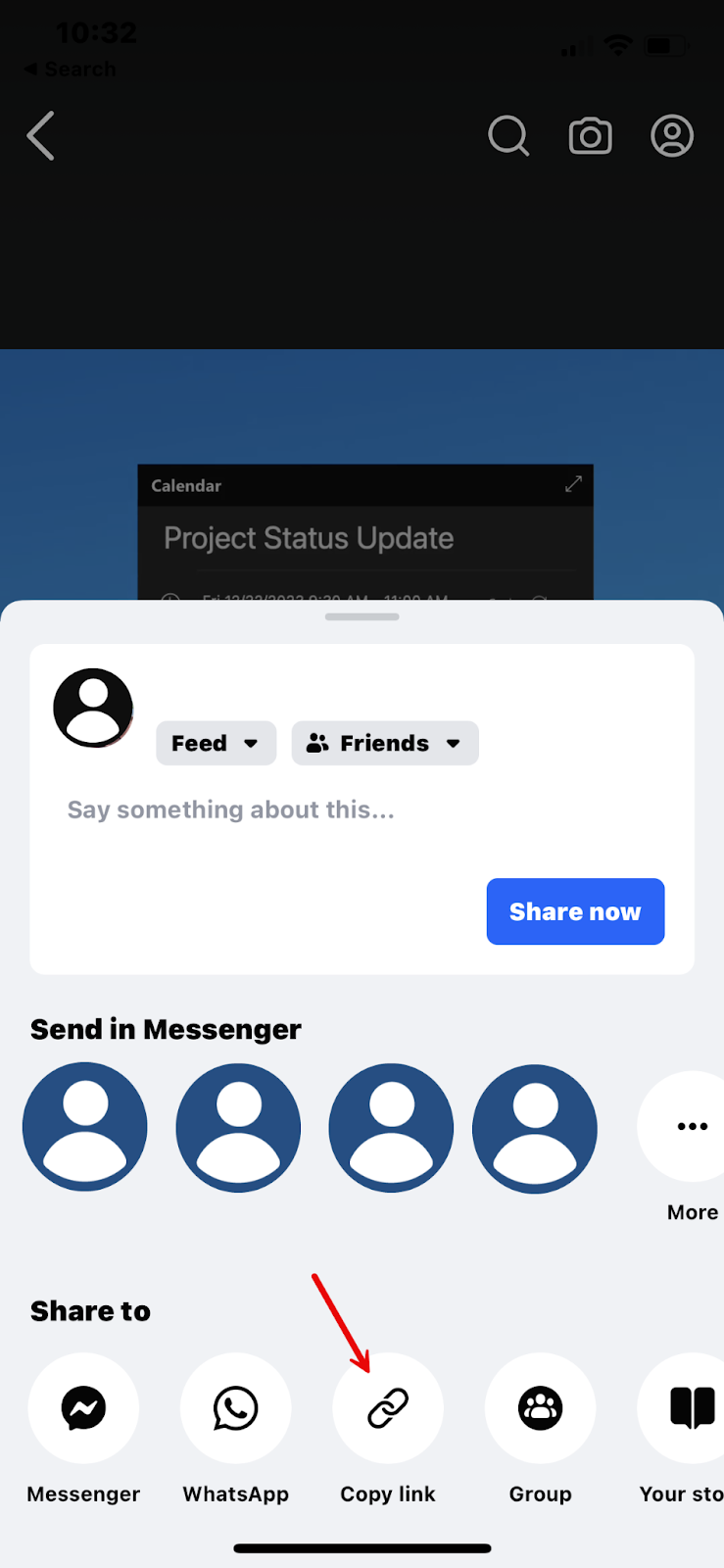Open the profile icon in header
Image resolution: width=724 pixels, height=1568 pixels.
(672, 136)
